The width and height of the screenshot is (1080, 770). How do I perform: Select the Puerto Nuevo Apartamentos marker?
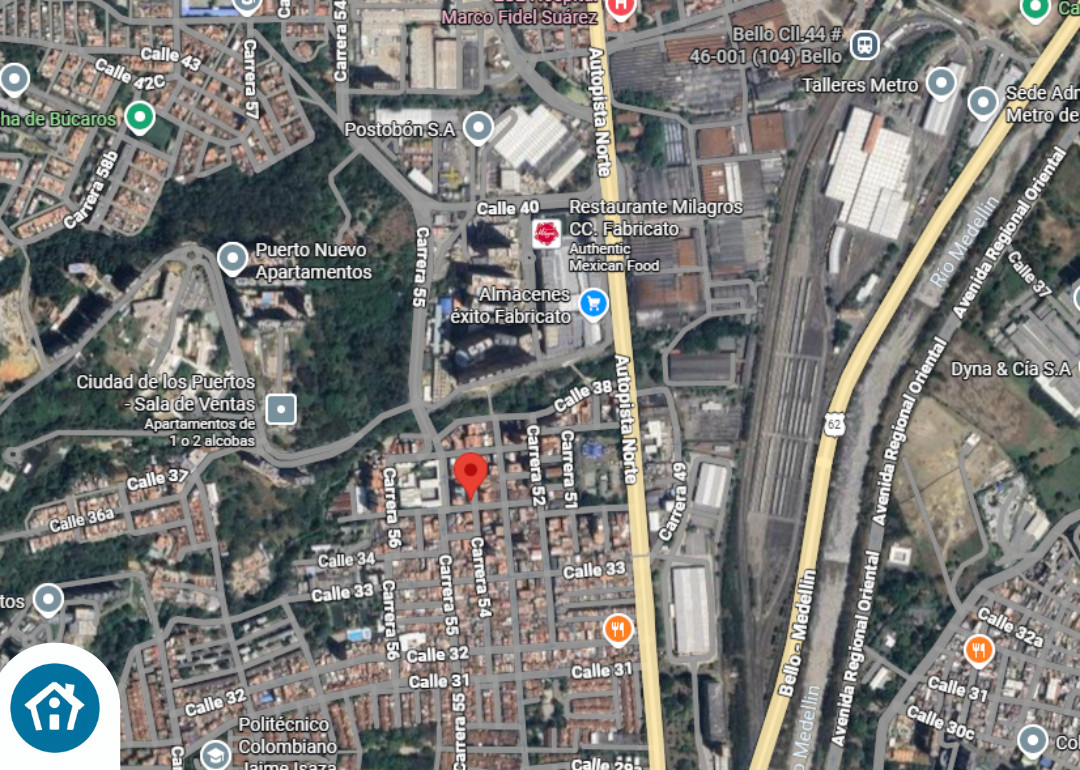tap(233, 259)
